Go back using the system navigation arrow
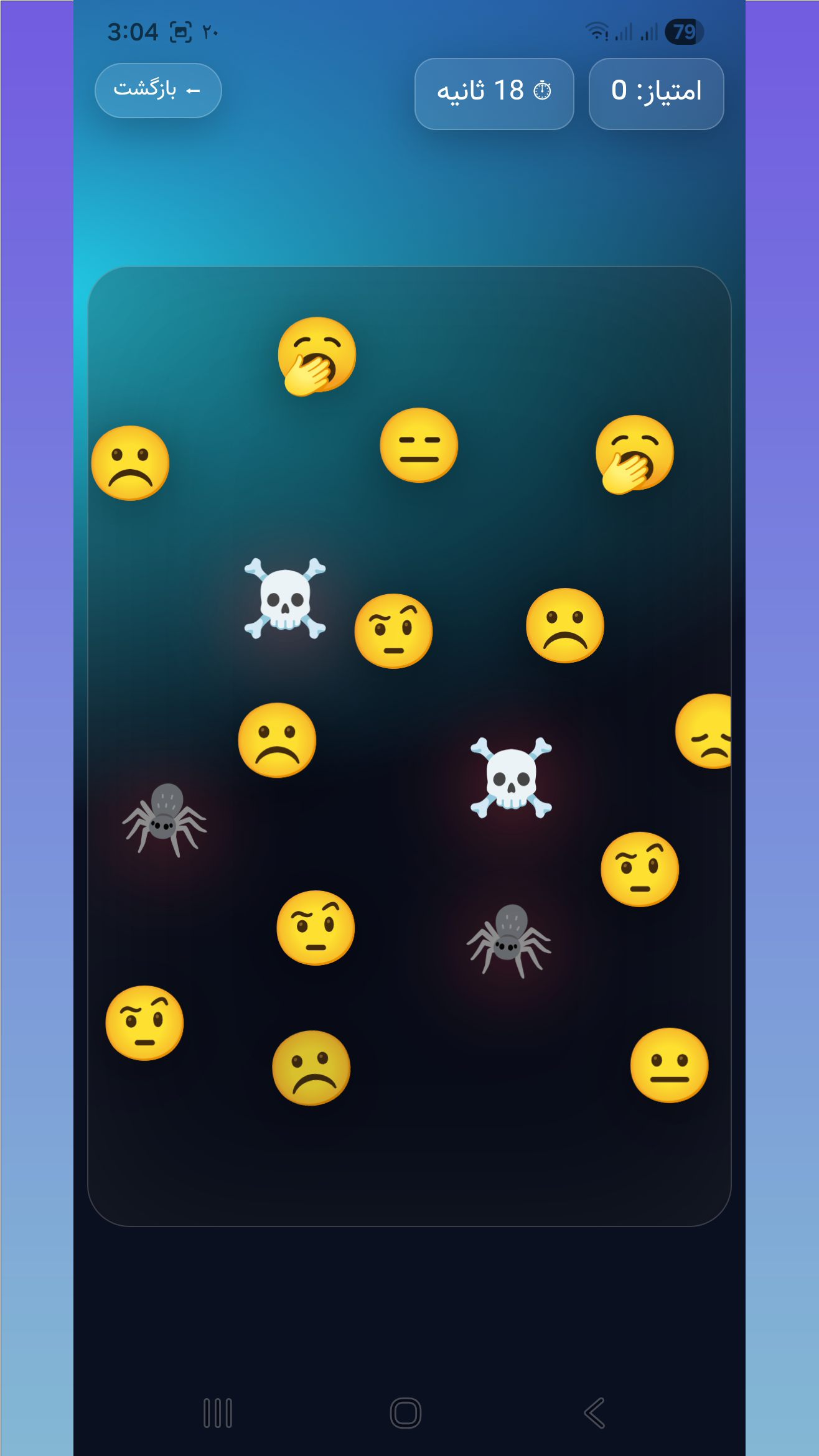819x1456 pixels. click(x=594, y=1412)
